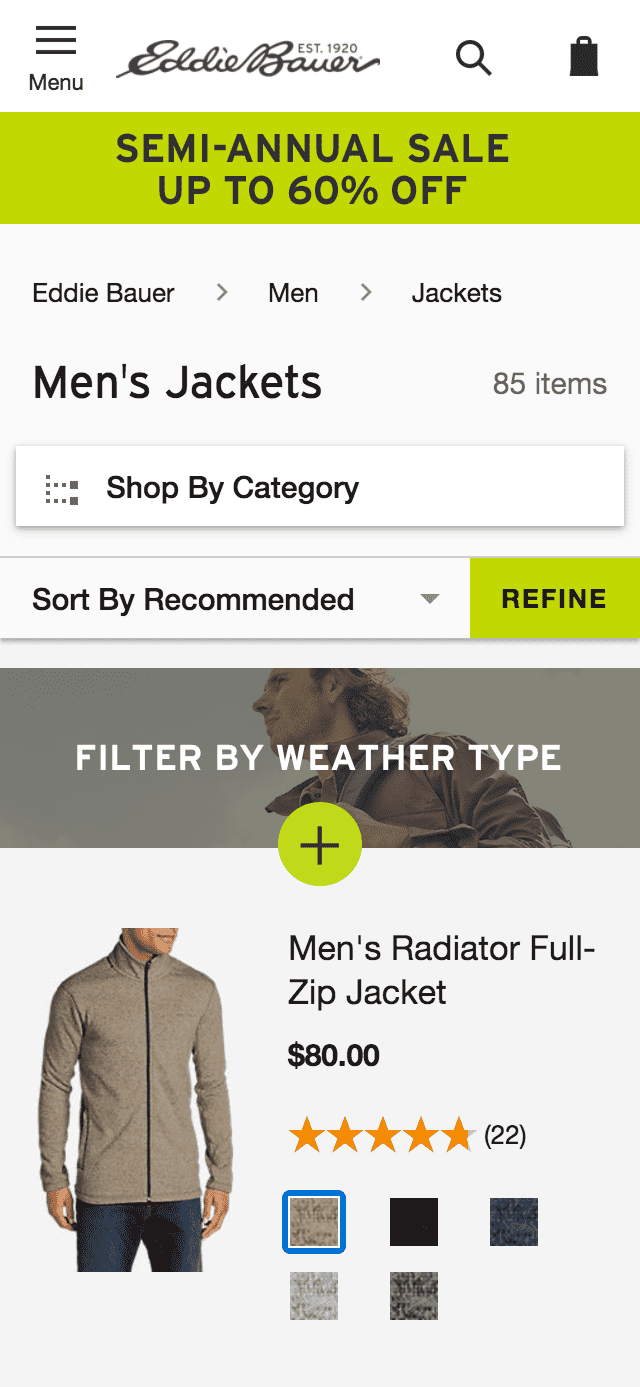
Task: View the 22 reviews star rating
Action: click(405, 1136)
